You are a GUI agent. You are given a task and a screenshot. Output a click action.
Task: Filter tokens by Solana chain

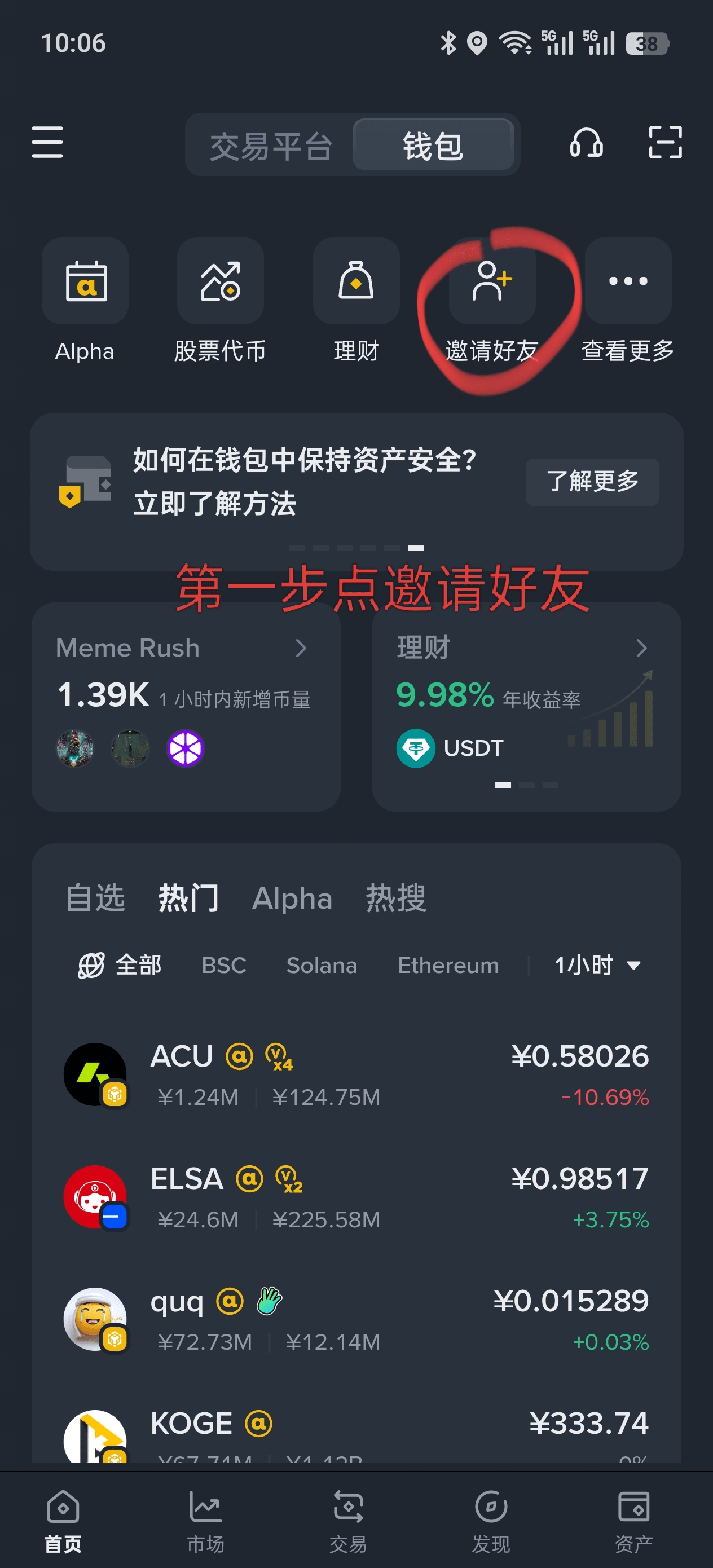point(322,965)
